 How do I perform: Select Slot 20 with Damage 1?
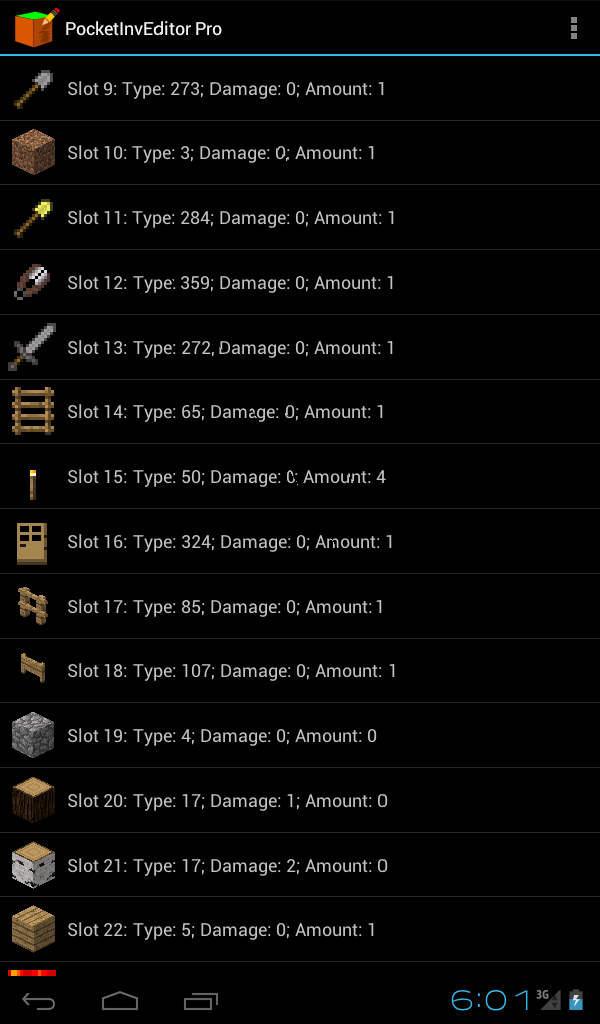tap(227, 801)
